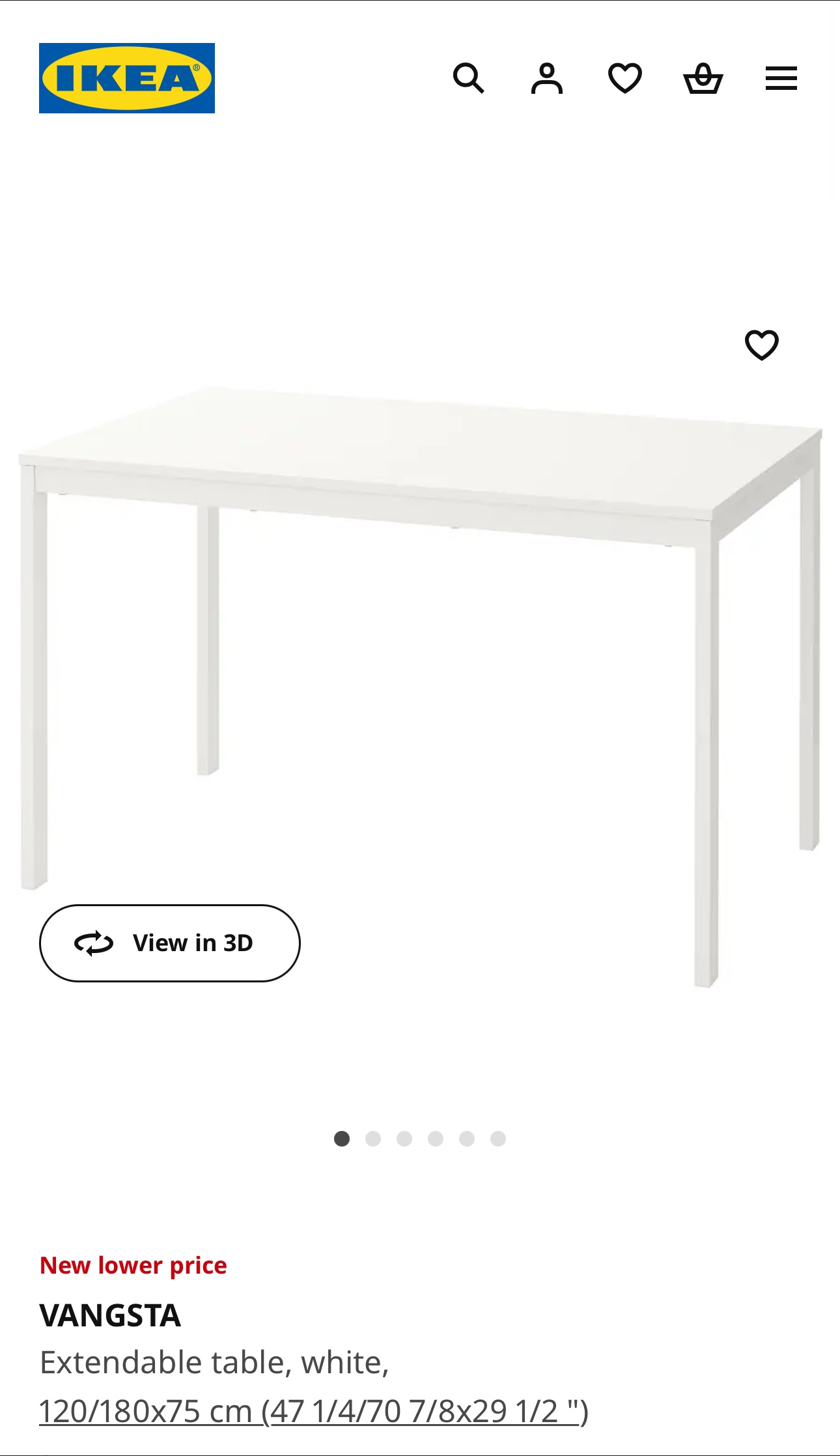The width and height of the screenshot is (840, 1456).
Task: Open the hamburger menu
Action: (781, 79)
